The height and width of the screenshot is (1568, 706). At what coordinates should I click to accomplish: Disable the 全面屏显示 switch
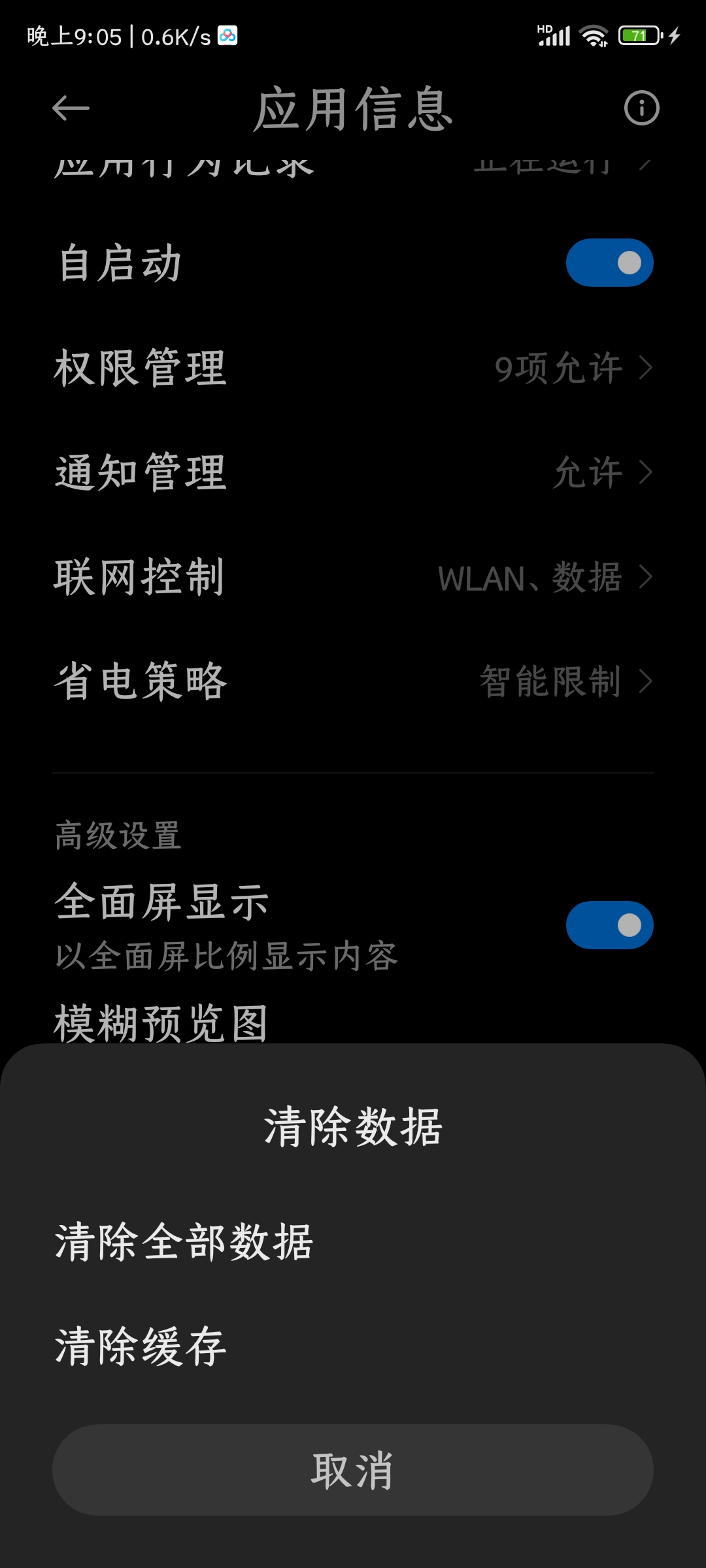pos(609,925)
